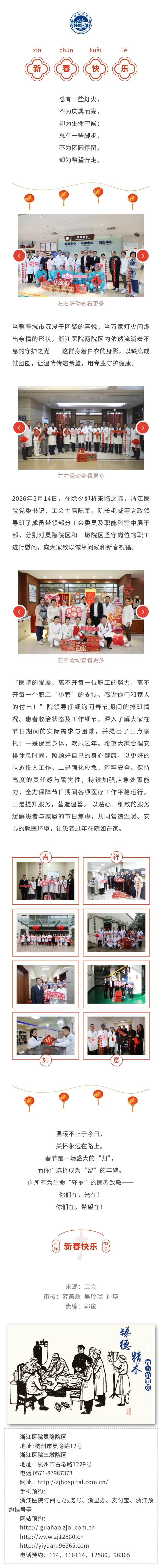Show the previous photo in the carousel above the 2026年2月14日 paragraph

pyautogui.click(x=19, y=428)
